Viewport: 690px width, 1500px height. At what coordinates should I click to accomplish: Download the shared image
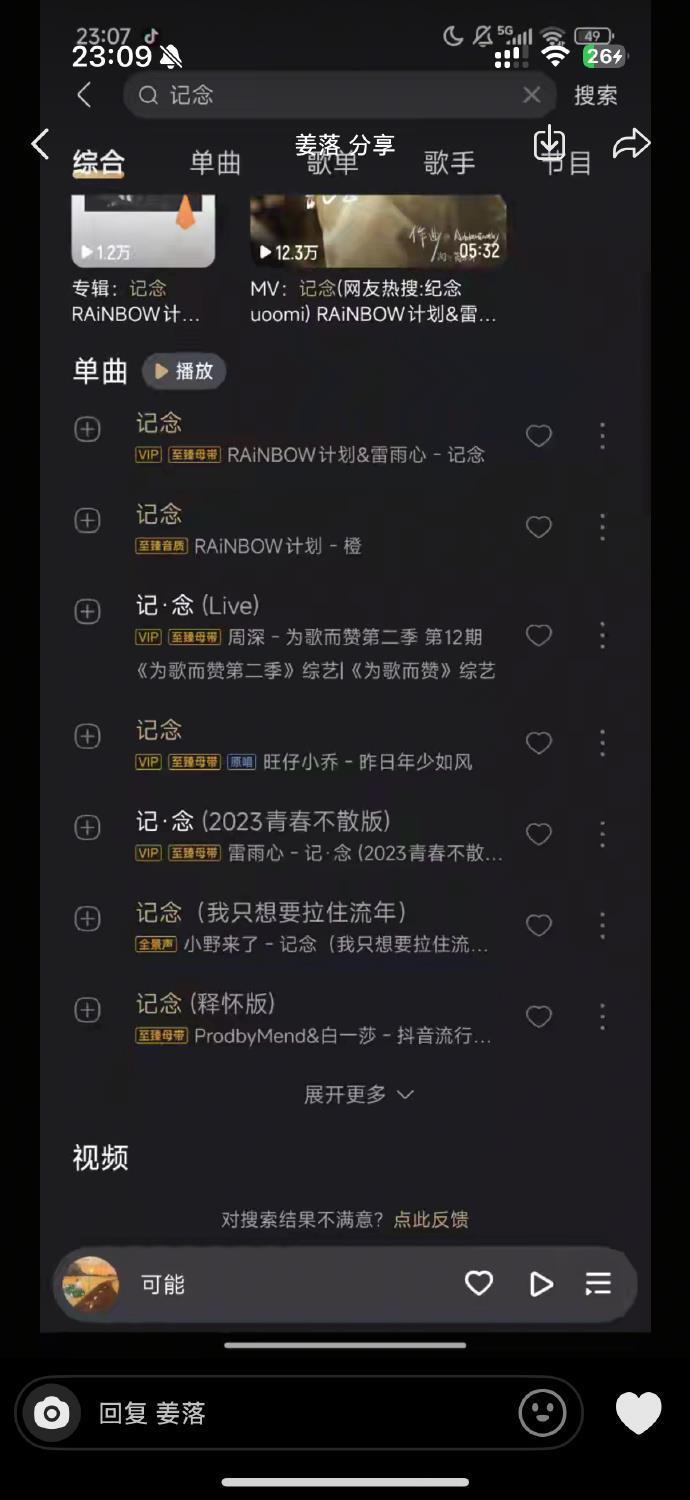click(549, 144)
